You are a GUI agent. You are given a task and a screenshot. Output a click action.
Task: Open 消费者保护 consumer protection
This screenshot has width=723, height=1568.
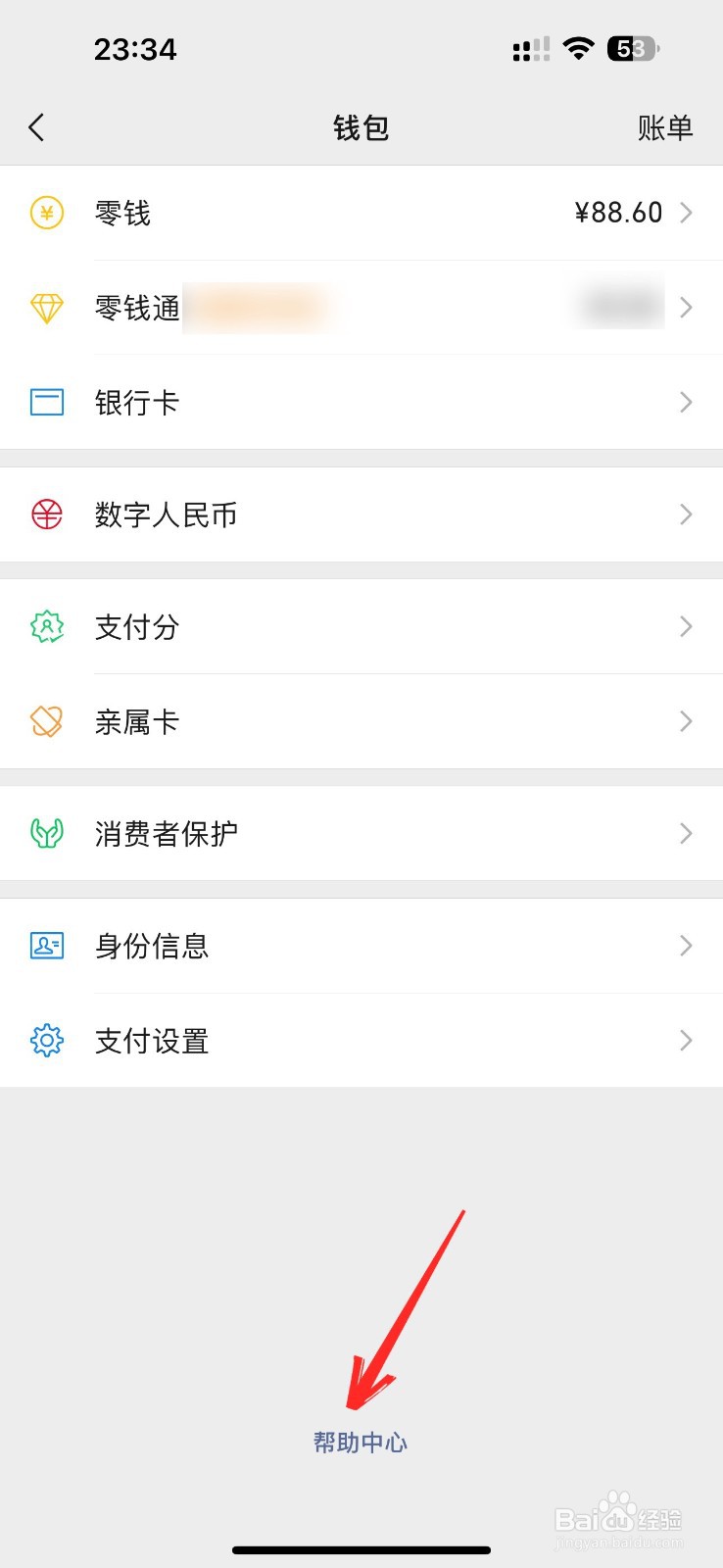click(x=361, y=833)
